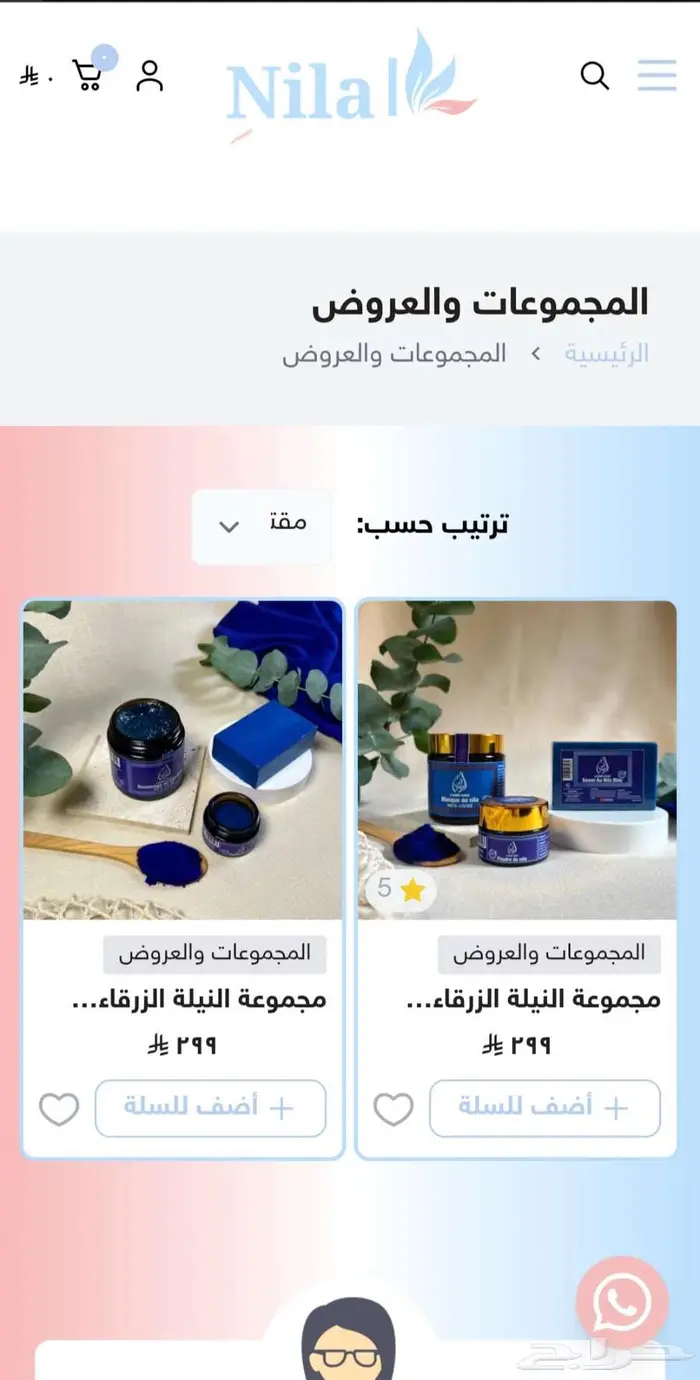Contact the store via WhatsApp button
Viewport: 700px width, 1380px height.
point(621,1302)
